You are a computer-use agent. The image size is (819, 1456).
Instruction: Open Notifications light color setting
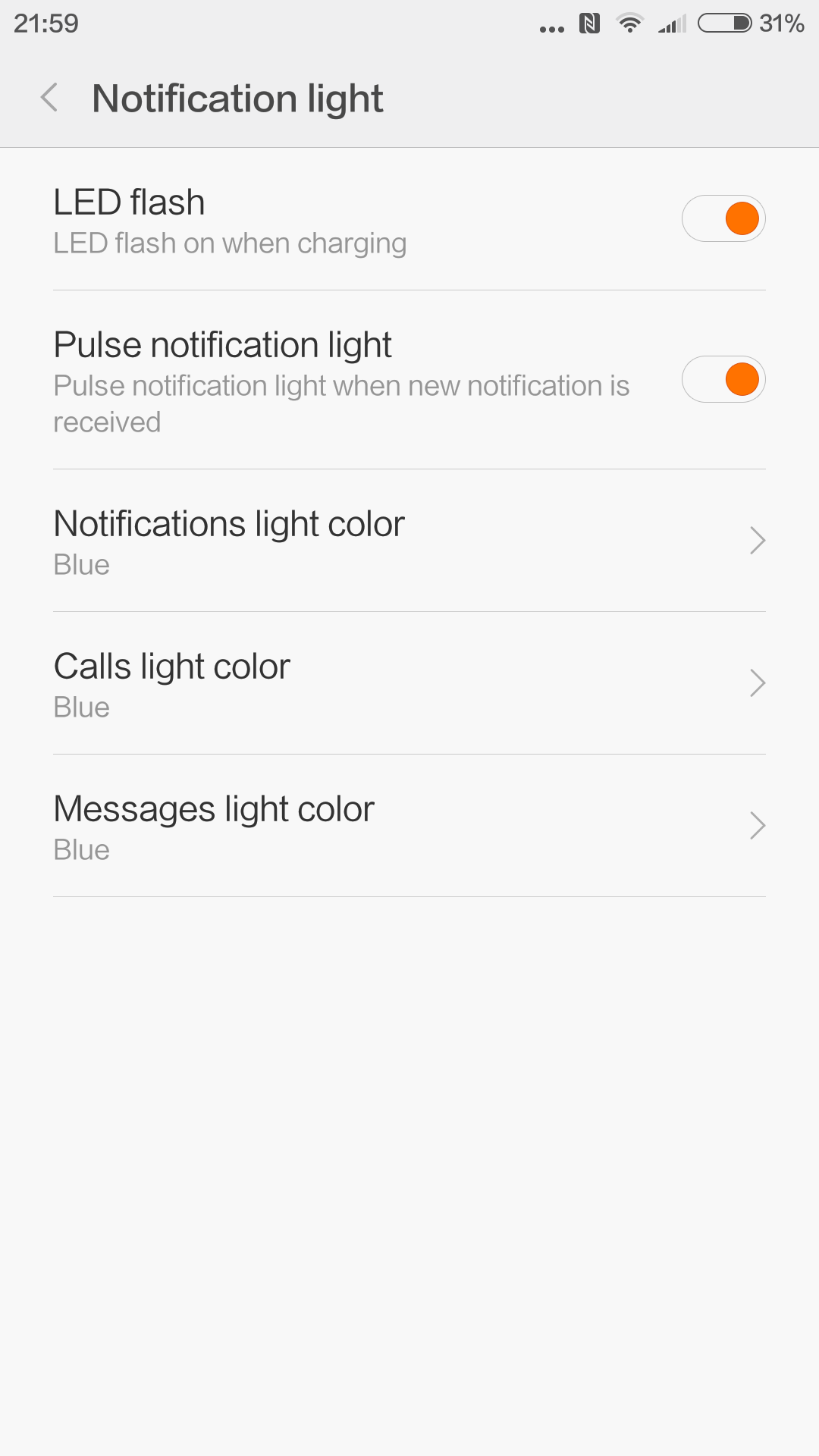pos(409,541)
